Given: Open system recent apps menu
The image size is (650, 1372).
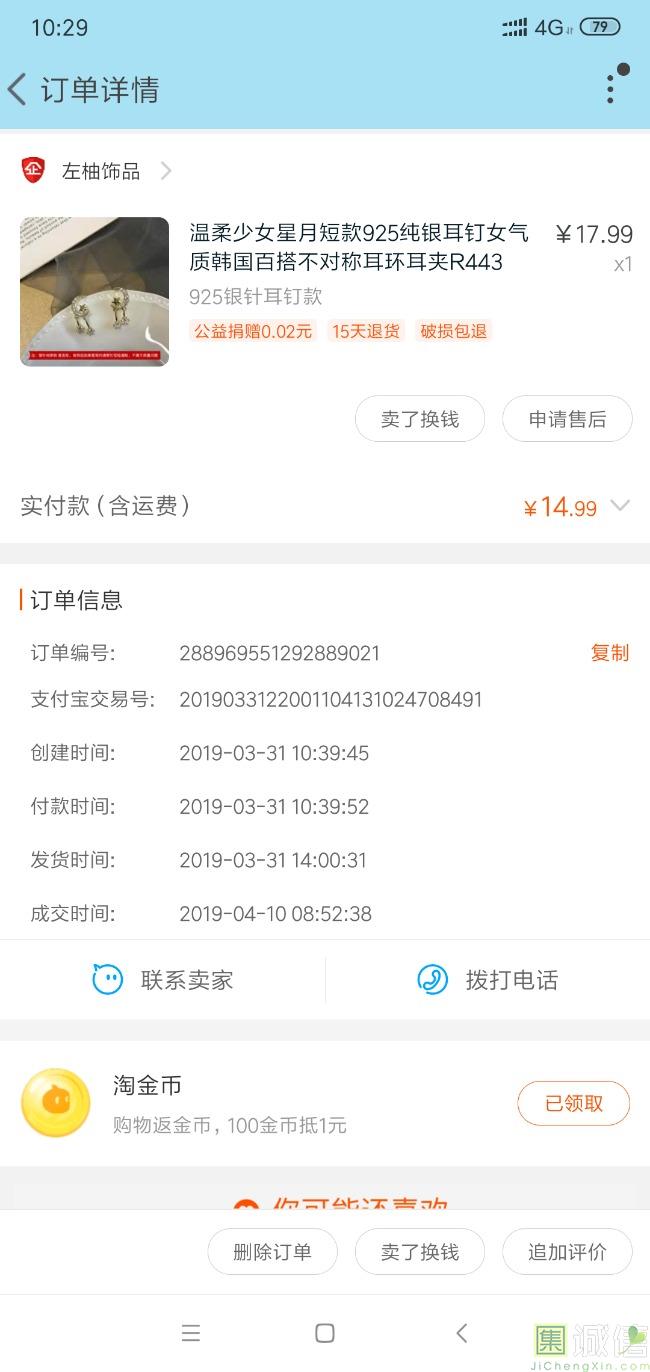Looking at the screenshot, I should tap(191, 1332).
